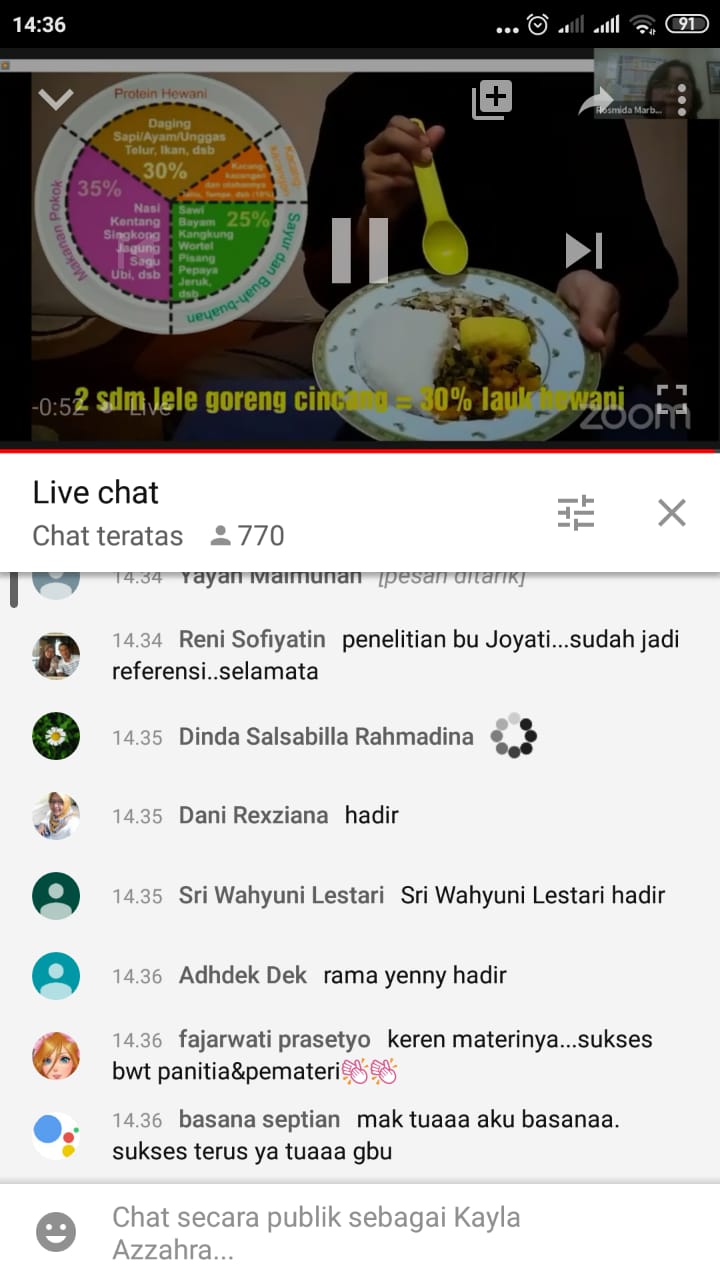The height and width of the screenshot is (1280, 720).
Task: Minimize the video player
Action: (x=56, y=99)
